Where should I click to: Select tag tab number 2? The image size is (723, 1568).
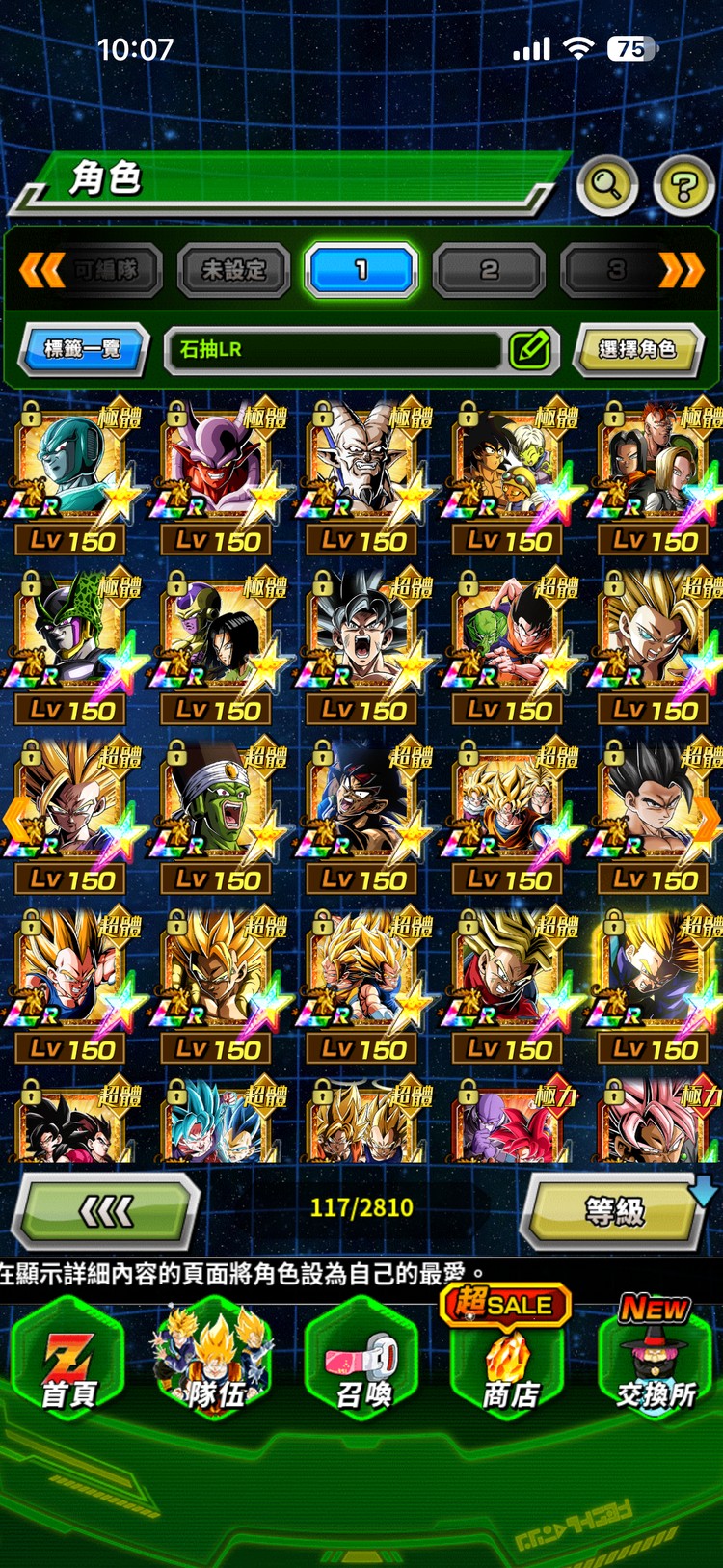[489, 270]
